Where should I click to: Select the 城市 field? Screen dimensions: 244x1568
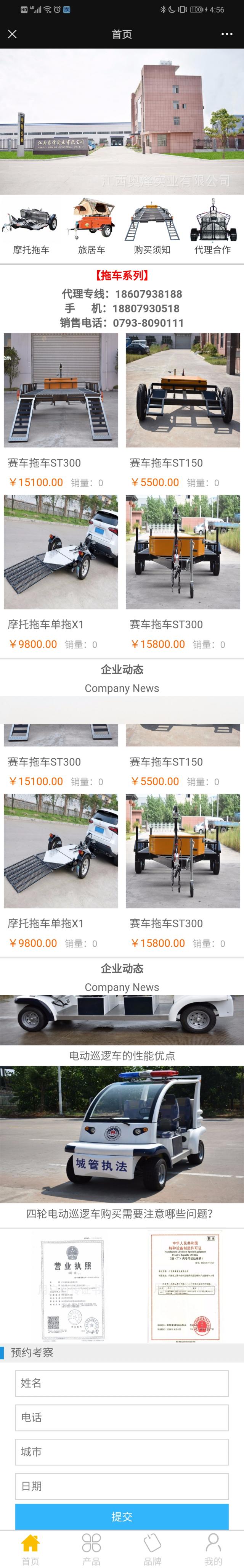click(x=122, y=1452)
